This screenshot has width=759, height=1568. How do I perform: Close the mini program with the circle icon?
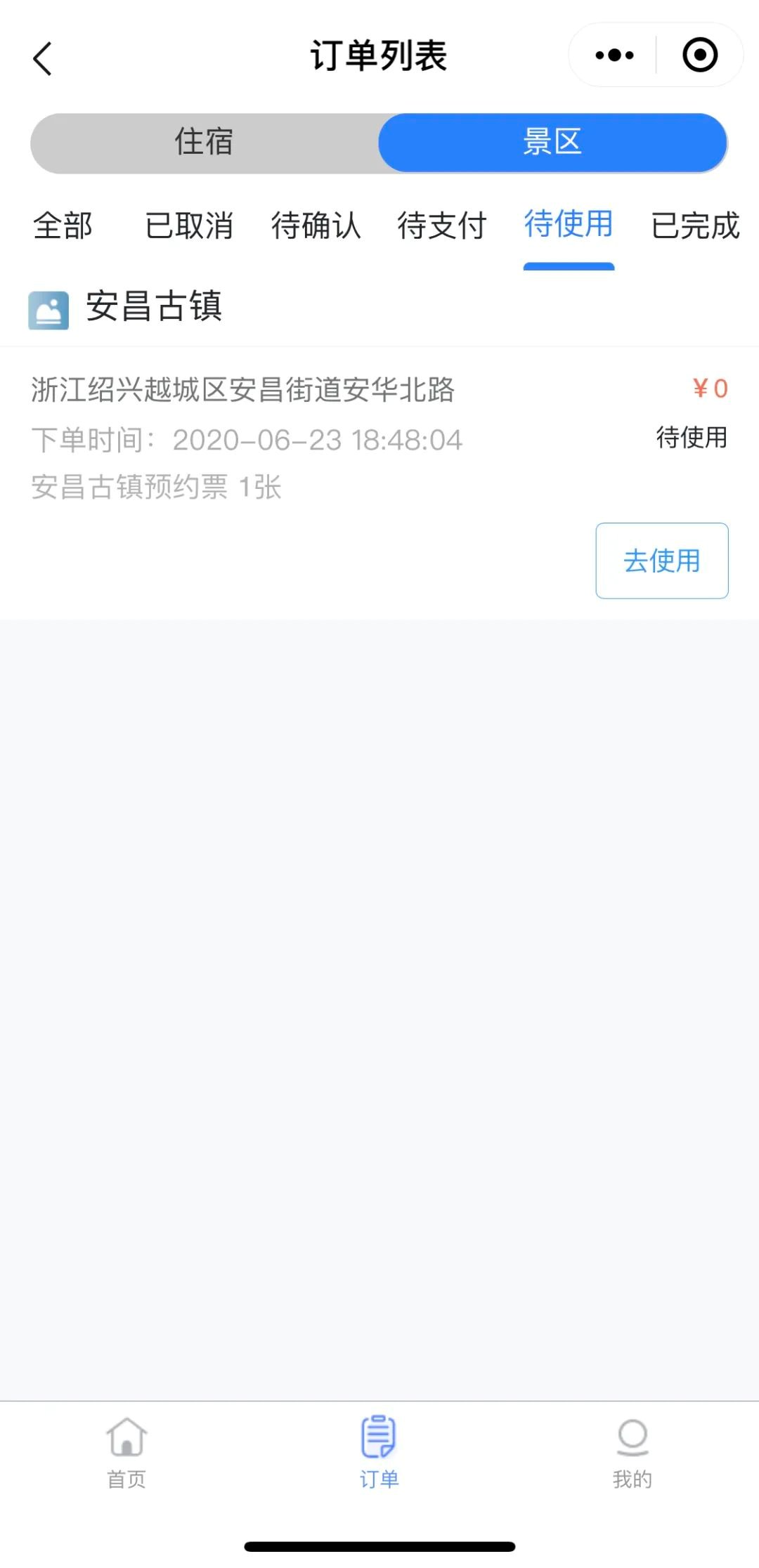click(700, 55)
